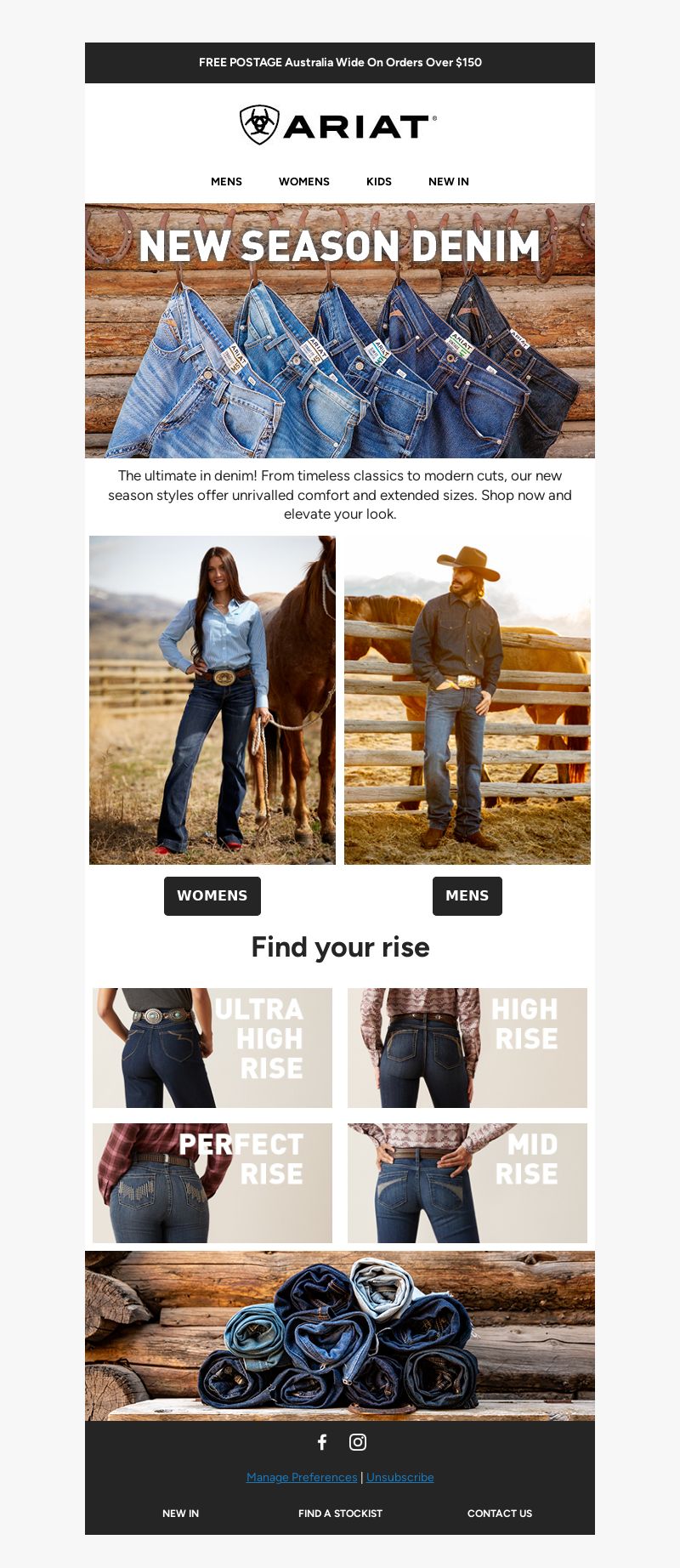Select the Ultra High Rise tile
680x1568 pixels.
click(212, 1048)
